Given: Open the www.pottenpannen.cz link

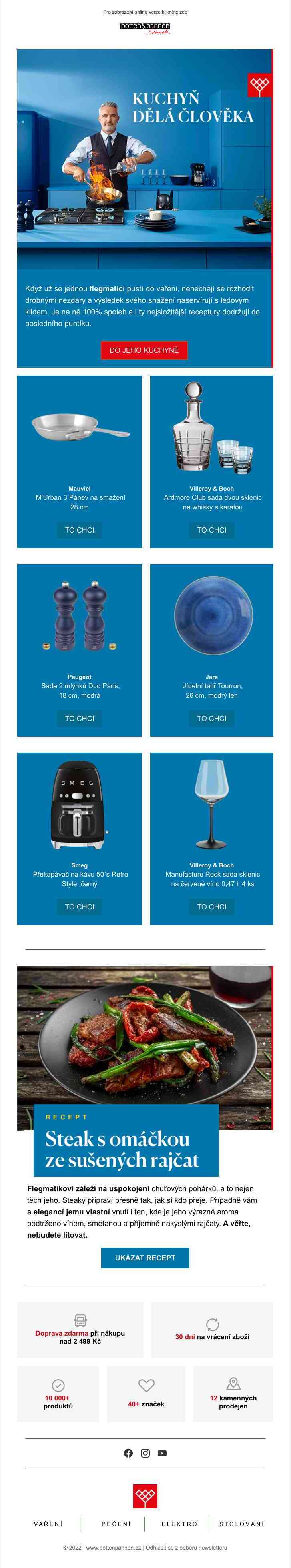Looking at the screenshot, I should click(113, 1547).
